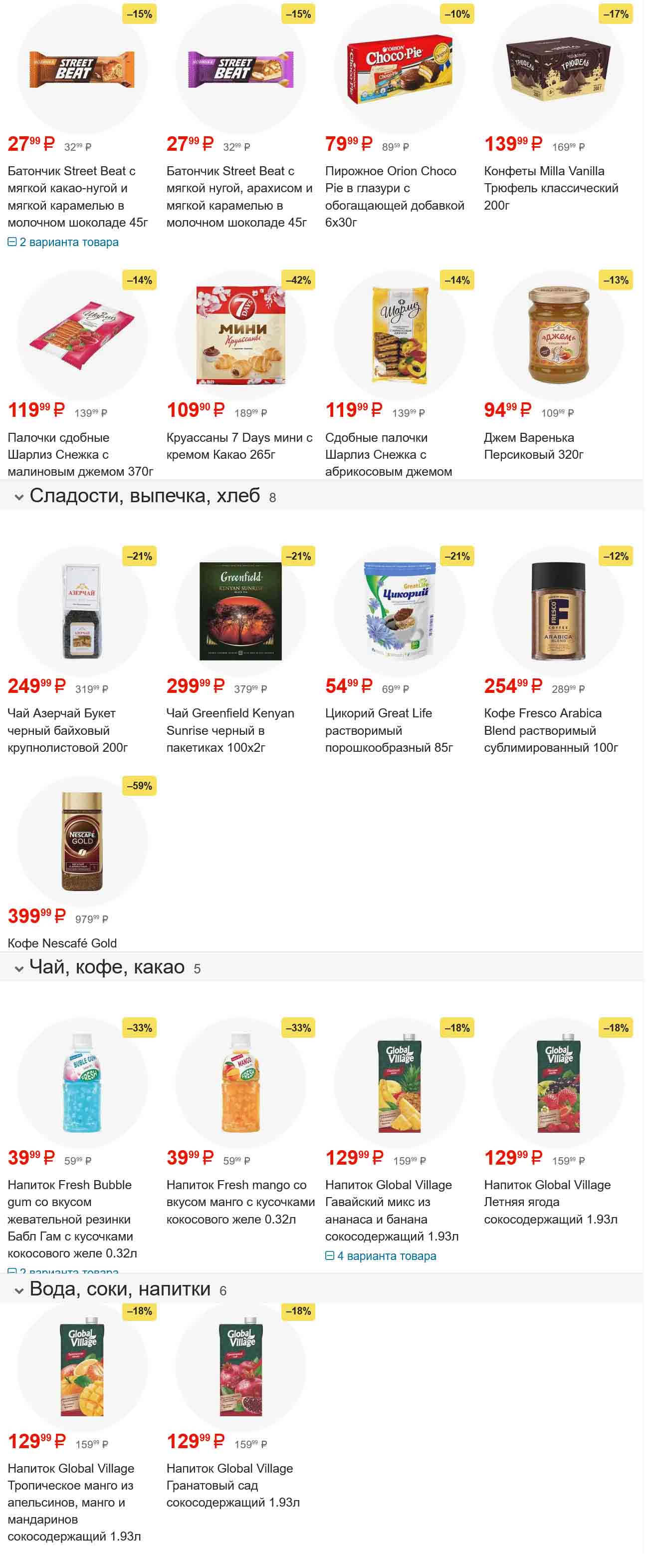Open Цикорий Great Life product

click(x=389, y=730)
